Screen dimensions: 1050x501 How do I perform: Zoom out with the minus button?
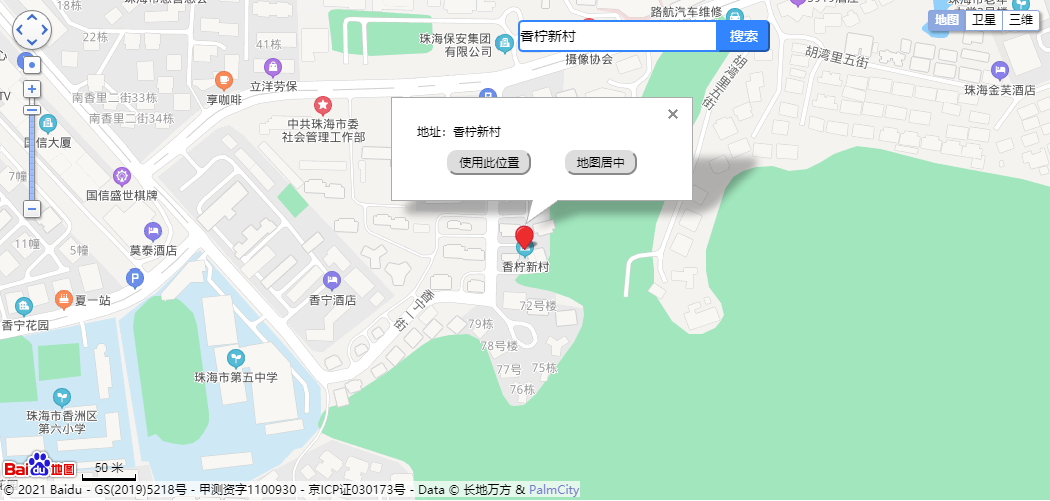click(32, 209)
